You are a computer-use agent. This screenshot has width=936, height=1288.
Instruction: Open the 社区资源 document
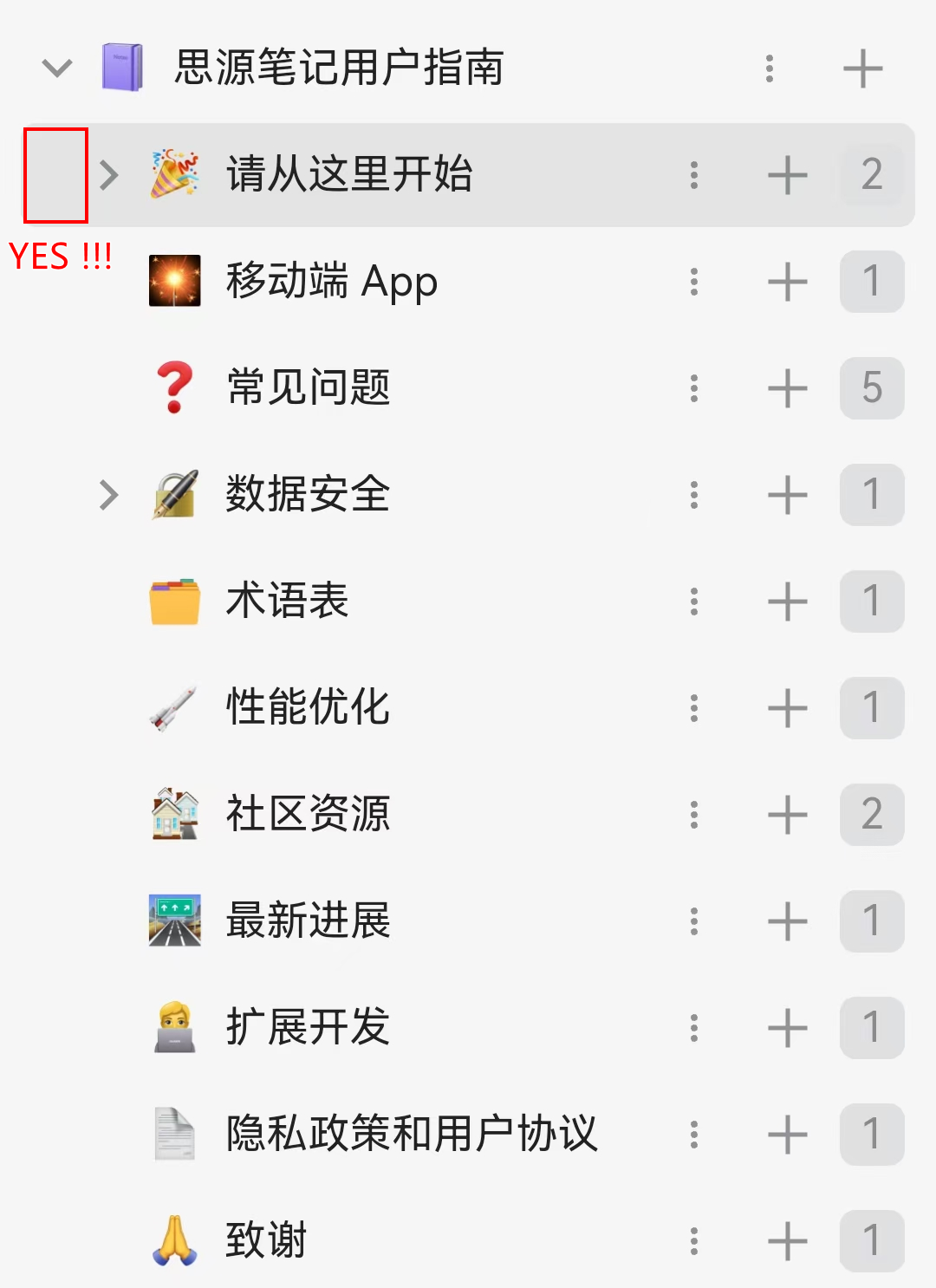308,815
